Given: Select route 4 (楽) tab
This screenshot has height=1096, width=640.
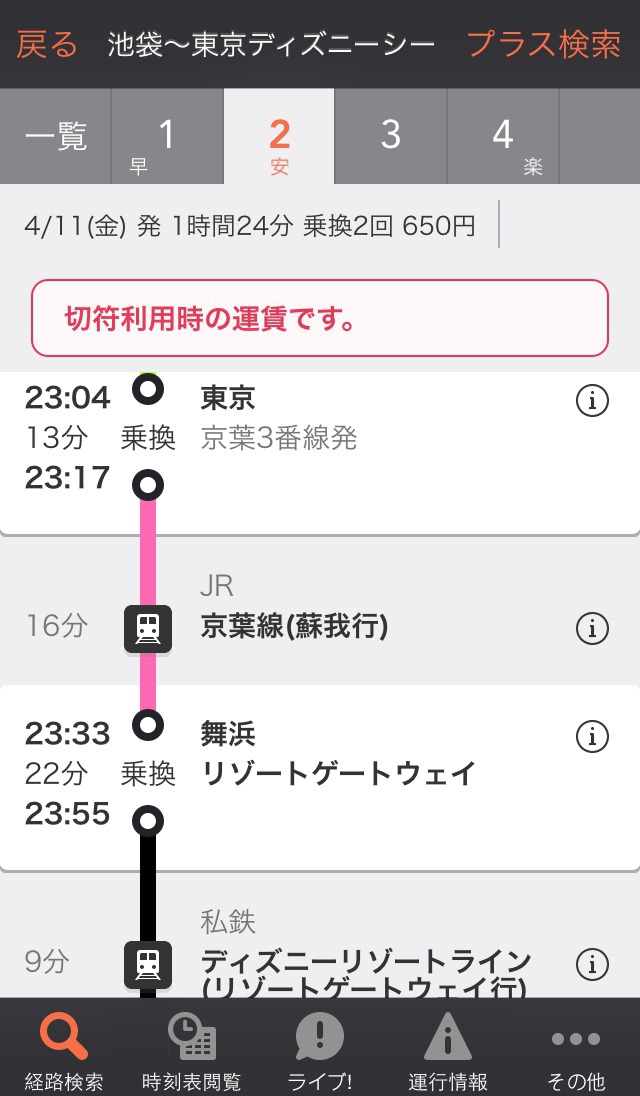Looking at the screenshot, I should point(503,136).
